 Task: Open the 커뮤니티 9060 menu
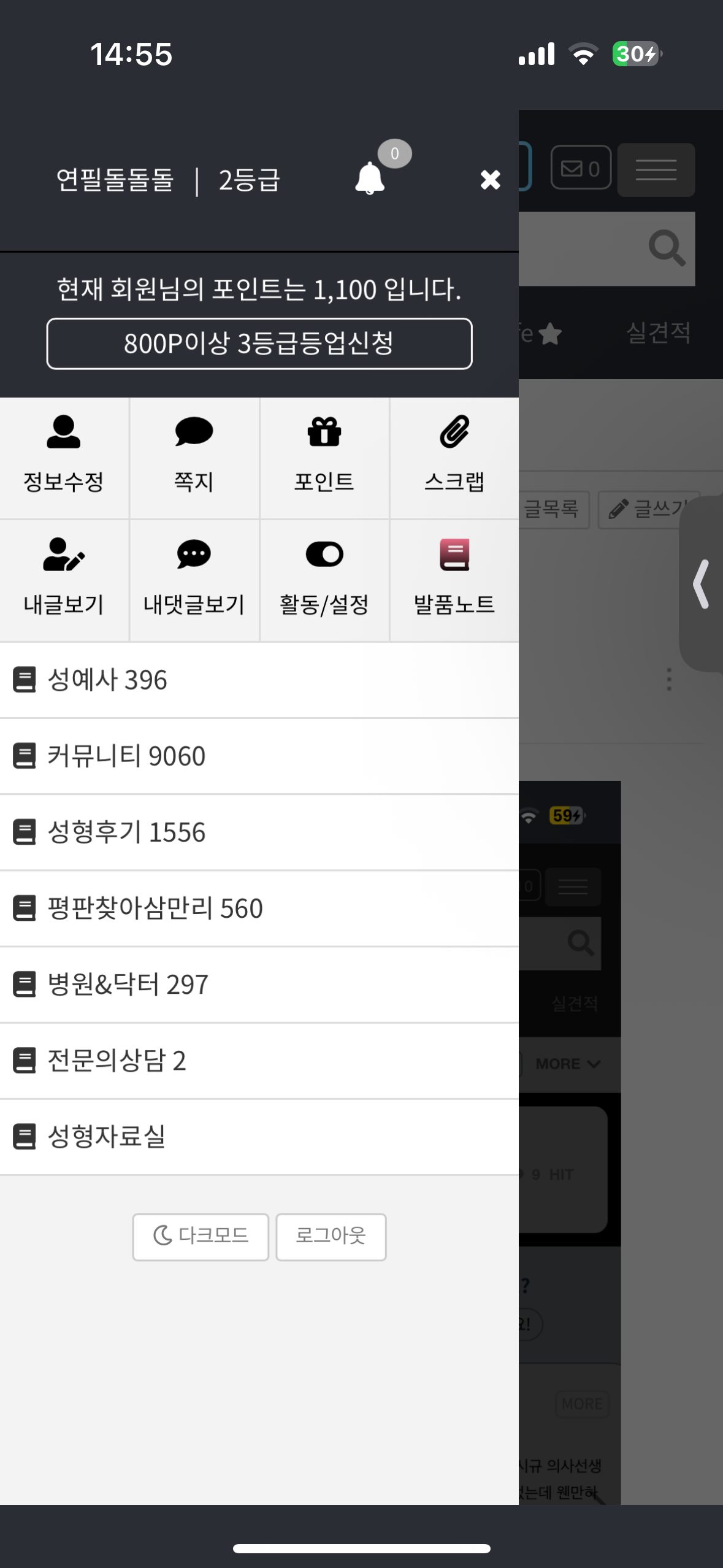(259, 756)
